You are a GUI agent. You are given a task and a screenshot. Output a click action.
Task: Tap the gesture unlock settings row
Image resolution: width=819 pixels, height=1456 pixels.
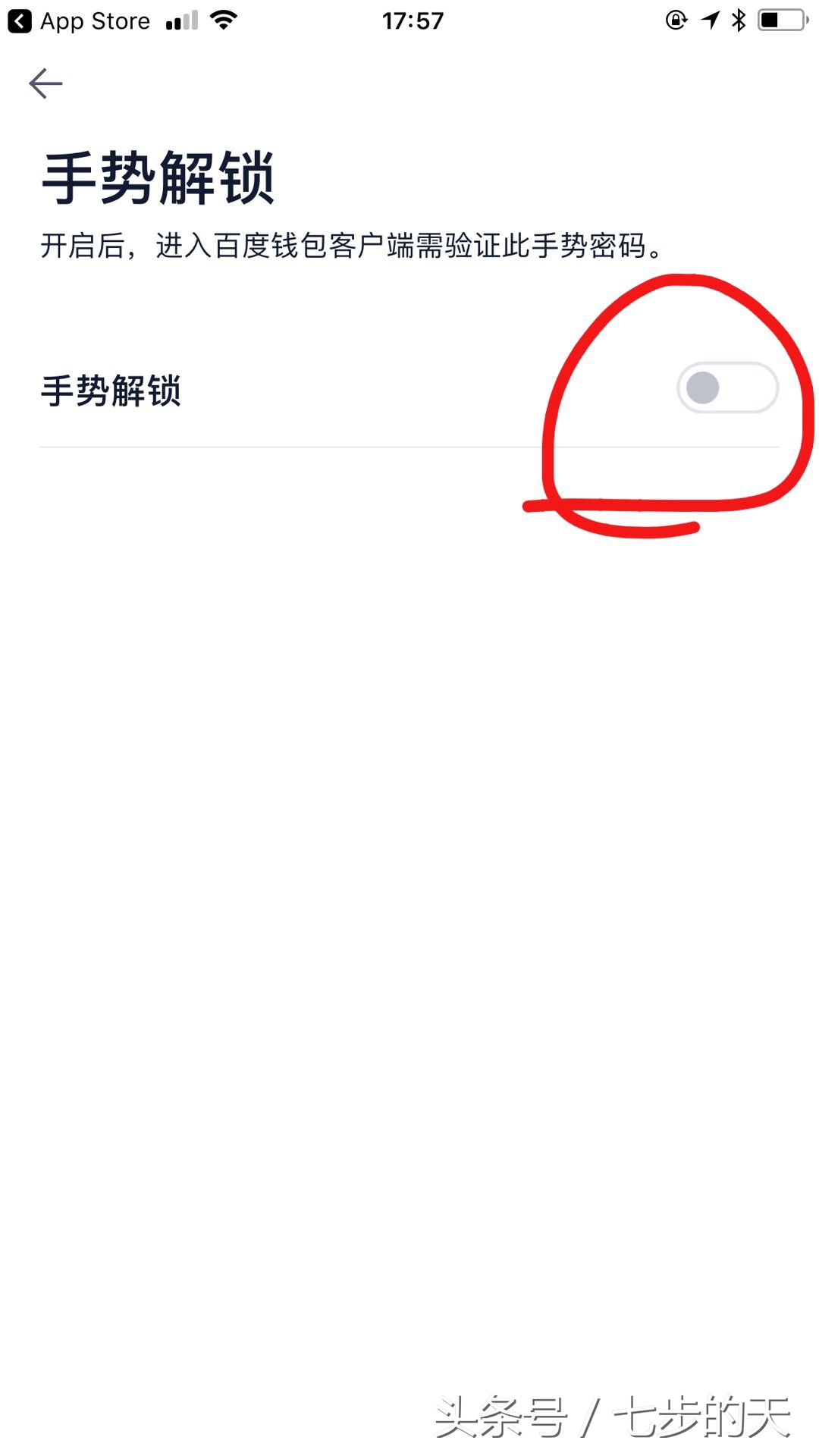coord(303,388)
